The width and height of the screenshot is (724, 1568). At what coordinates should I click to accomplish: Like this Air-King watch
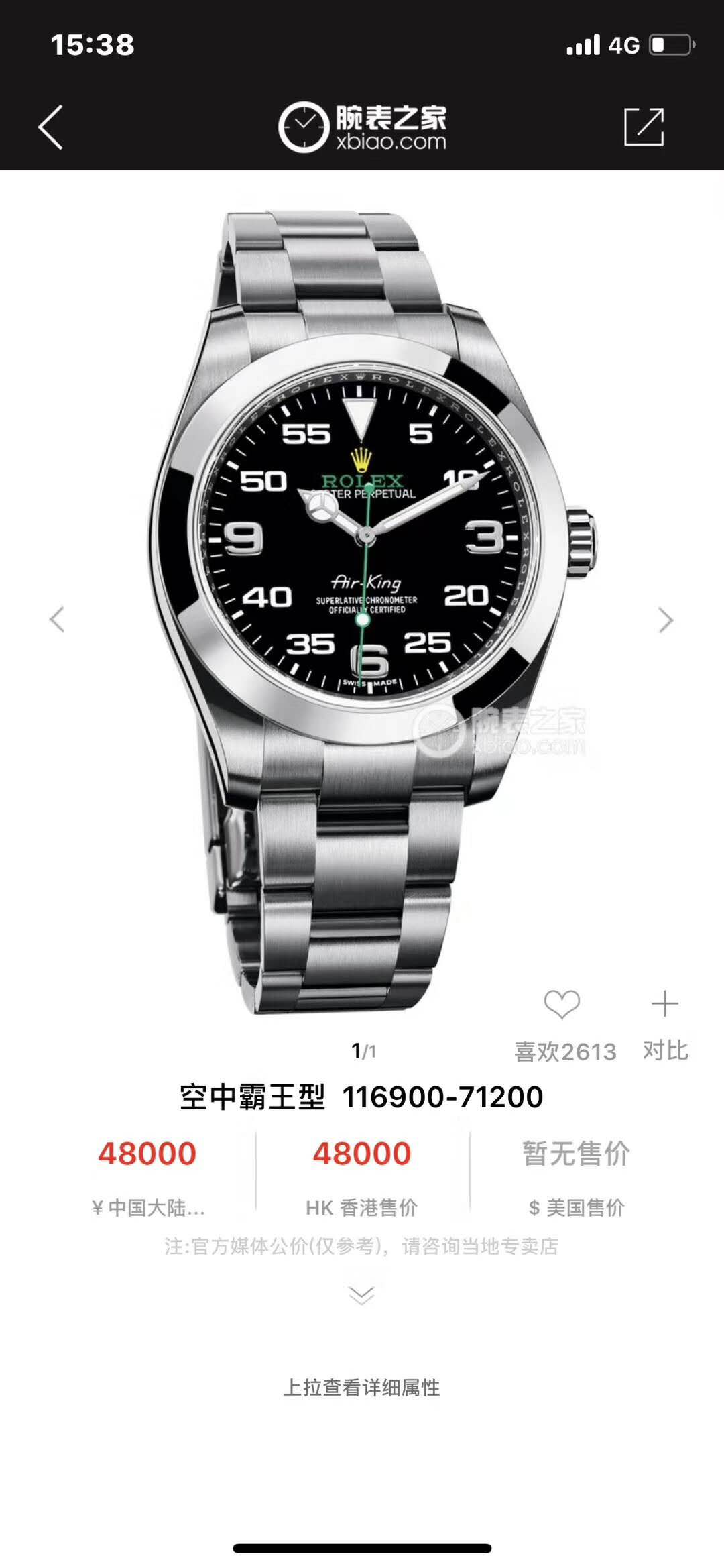coord(562,1005)
